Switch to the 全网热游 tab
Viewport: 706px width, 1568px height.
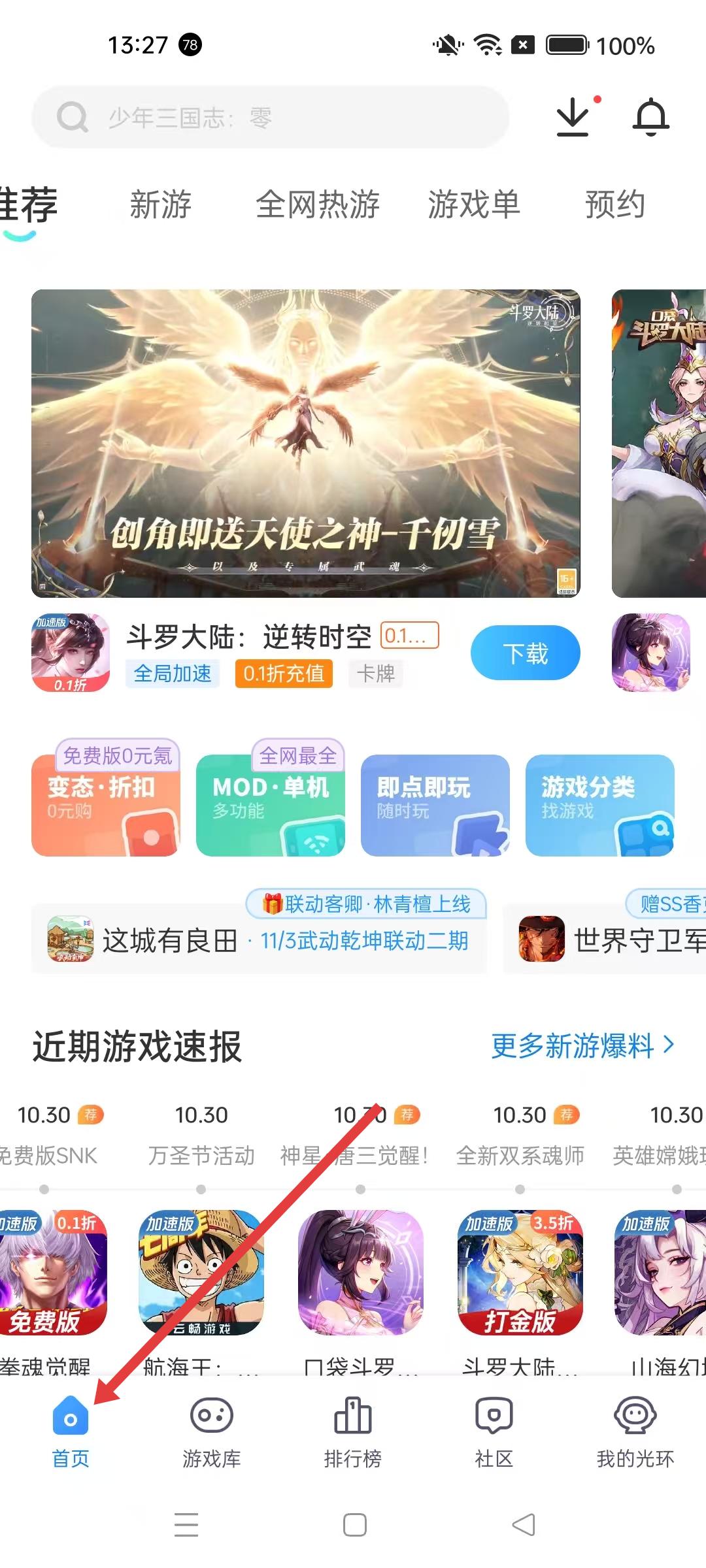coord(318,204)
